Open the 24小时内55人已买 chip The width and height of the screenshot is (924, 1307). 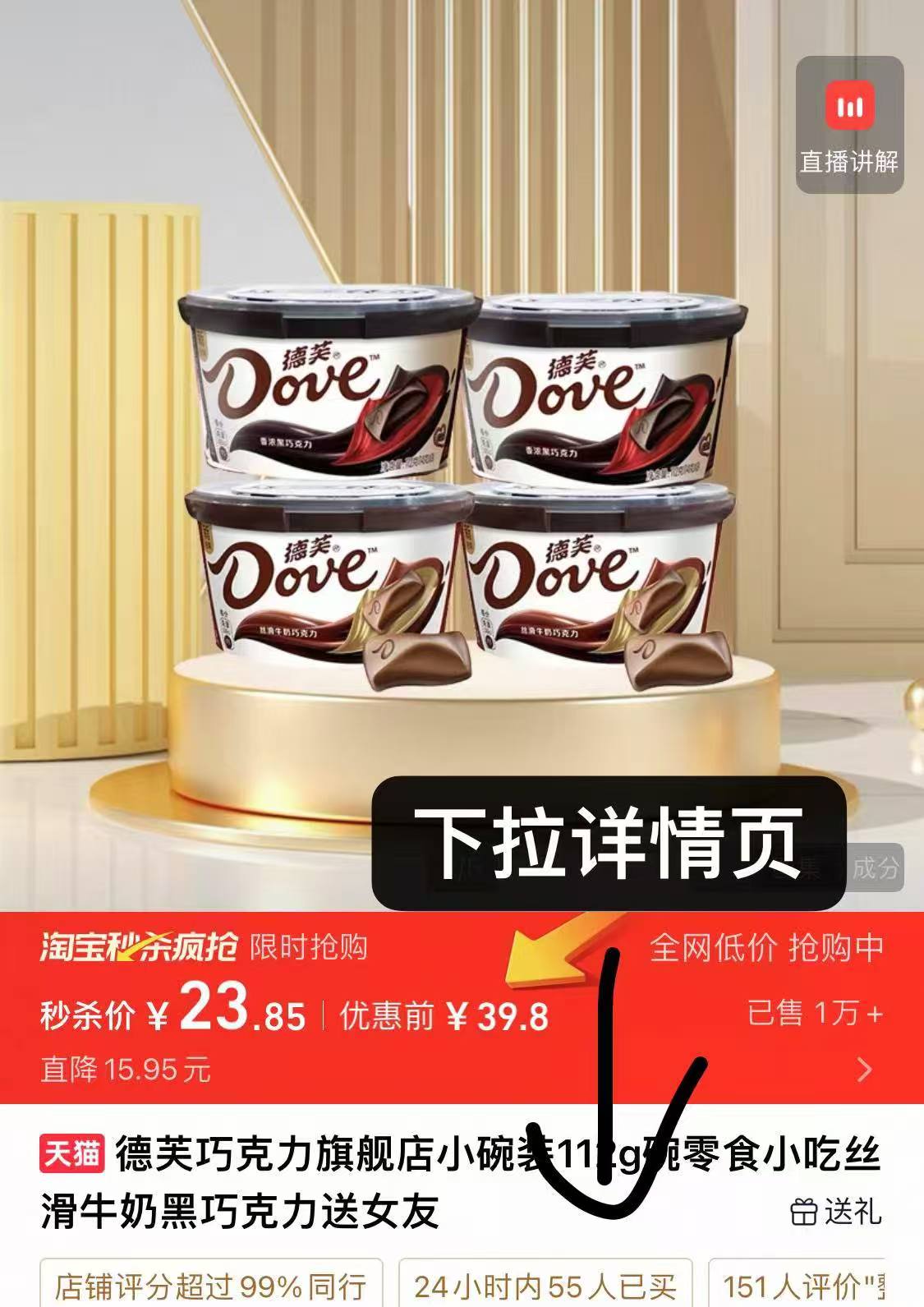coord(545,1286)
